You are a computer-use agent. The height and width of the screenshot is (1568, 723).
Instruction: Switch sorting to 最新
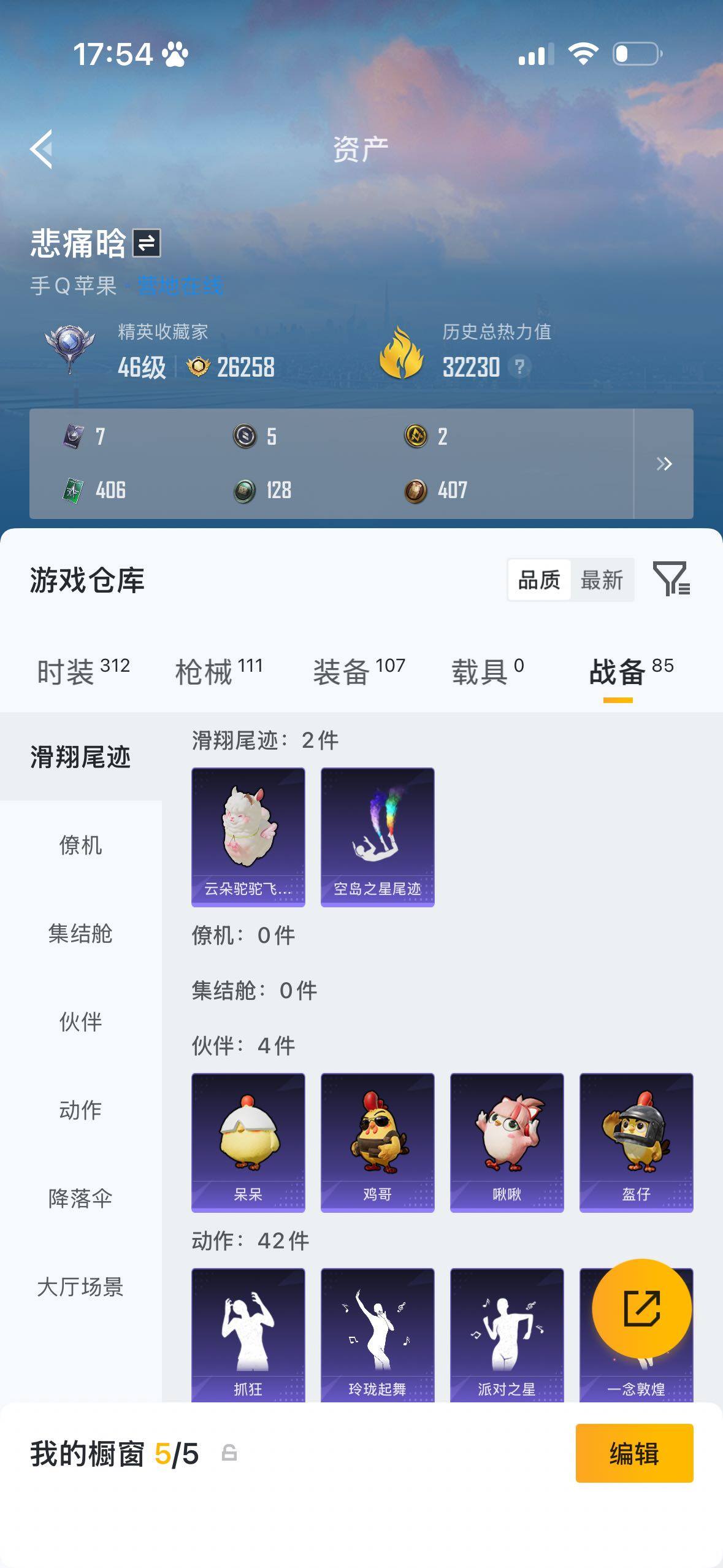[x=603, y=579]
